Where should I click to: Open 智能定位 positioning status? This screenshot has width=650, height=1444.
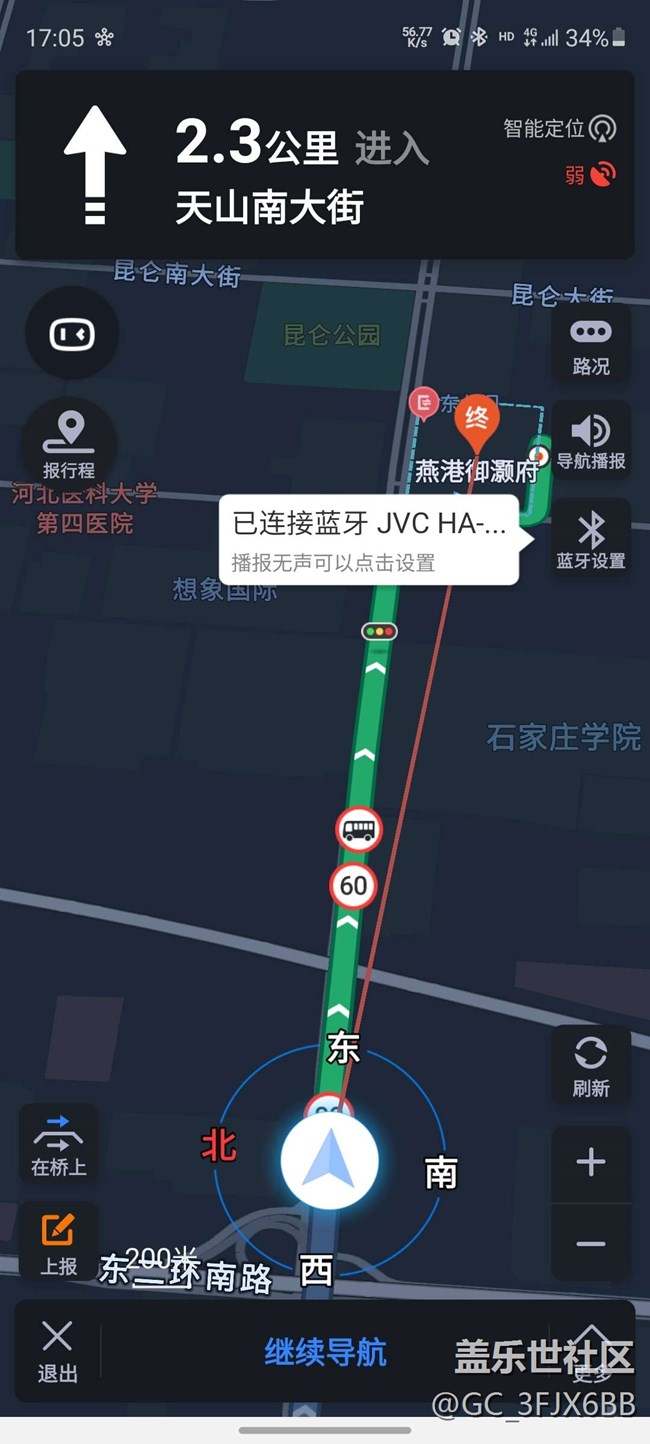coord(560,128)
